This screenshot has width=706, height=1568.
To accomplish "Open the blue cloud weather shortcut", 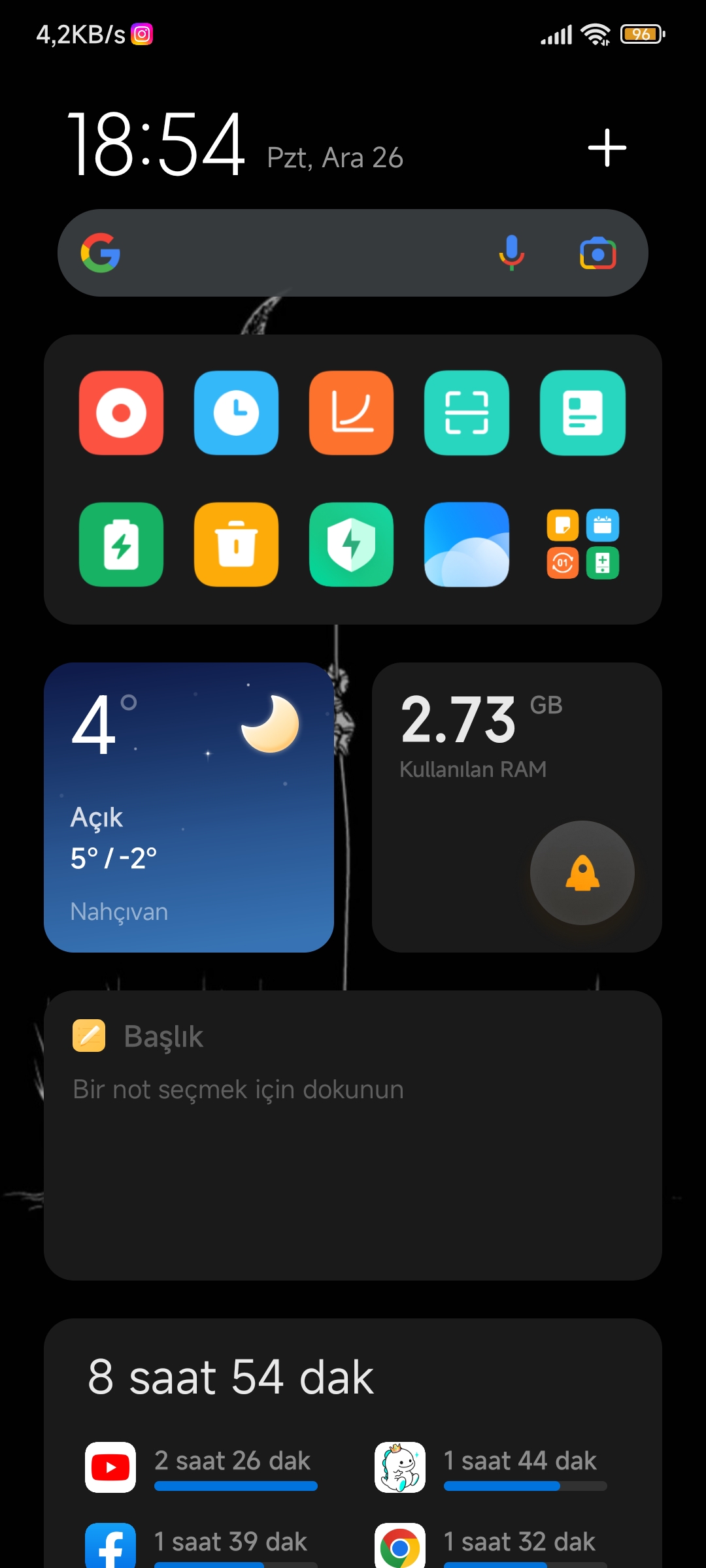I will (x=467, y=544).
